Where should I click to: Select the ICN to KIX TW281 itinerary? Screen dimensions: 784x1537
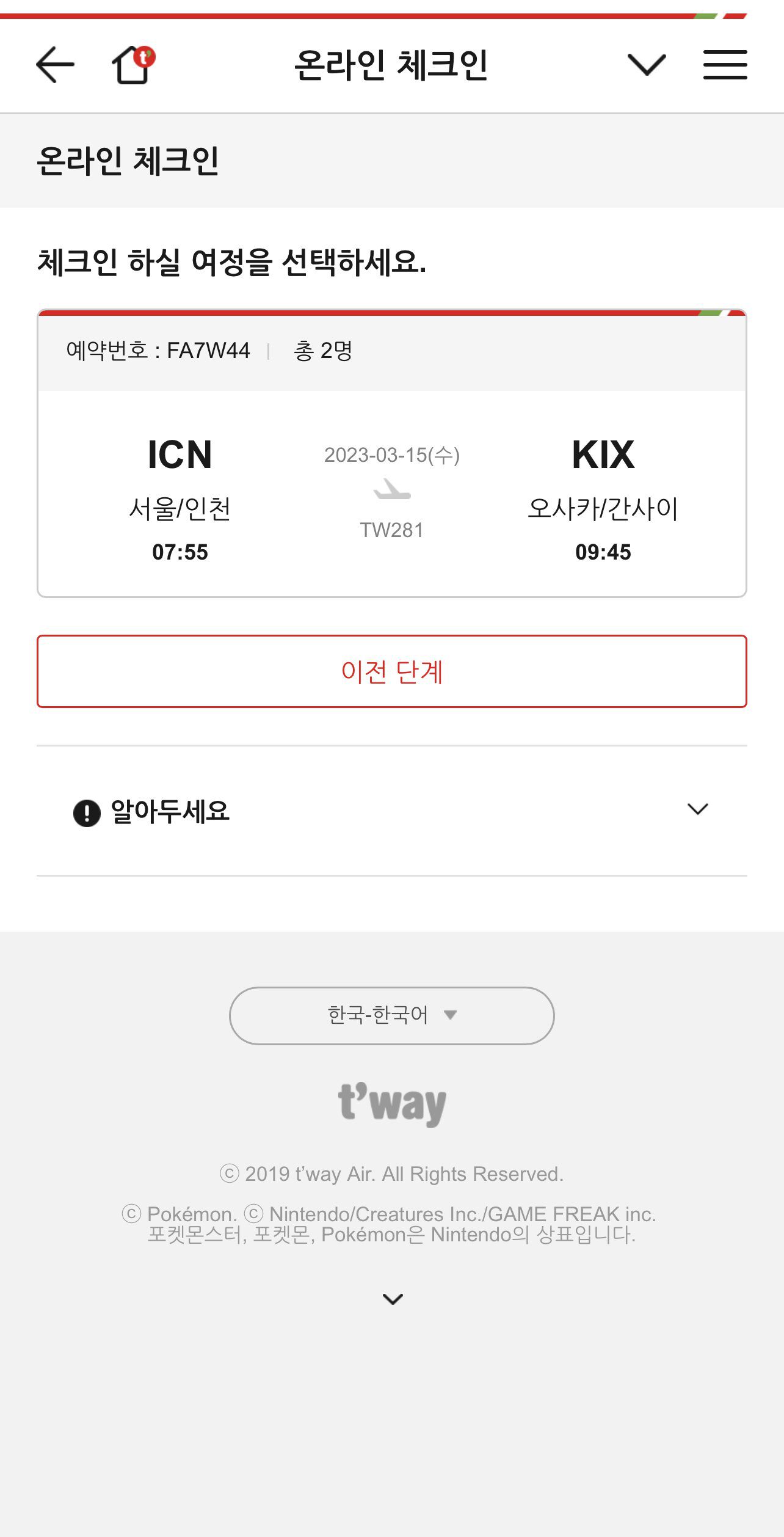(391, 492)
